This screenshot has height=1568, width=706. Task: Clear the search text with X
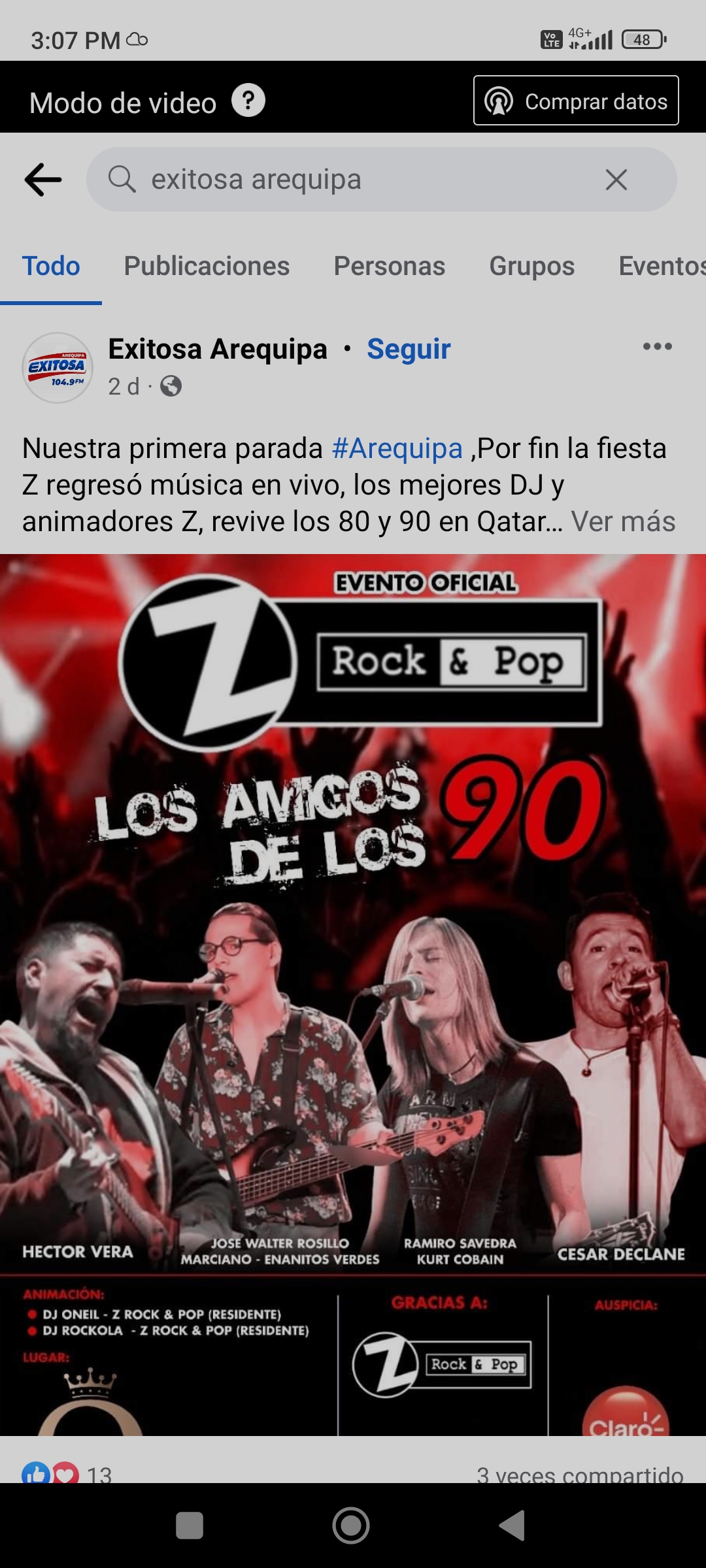coord(616,180)
